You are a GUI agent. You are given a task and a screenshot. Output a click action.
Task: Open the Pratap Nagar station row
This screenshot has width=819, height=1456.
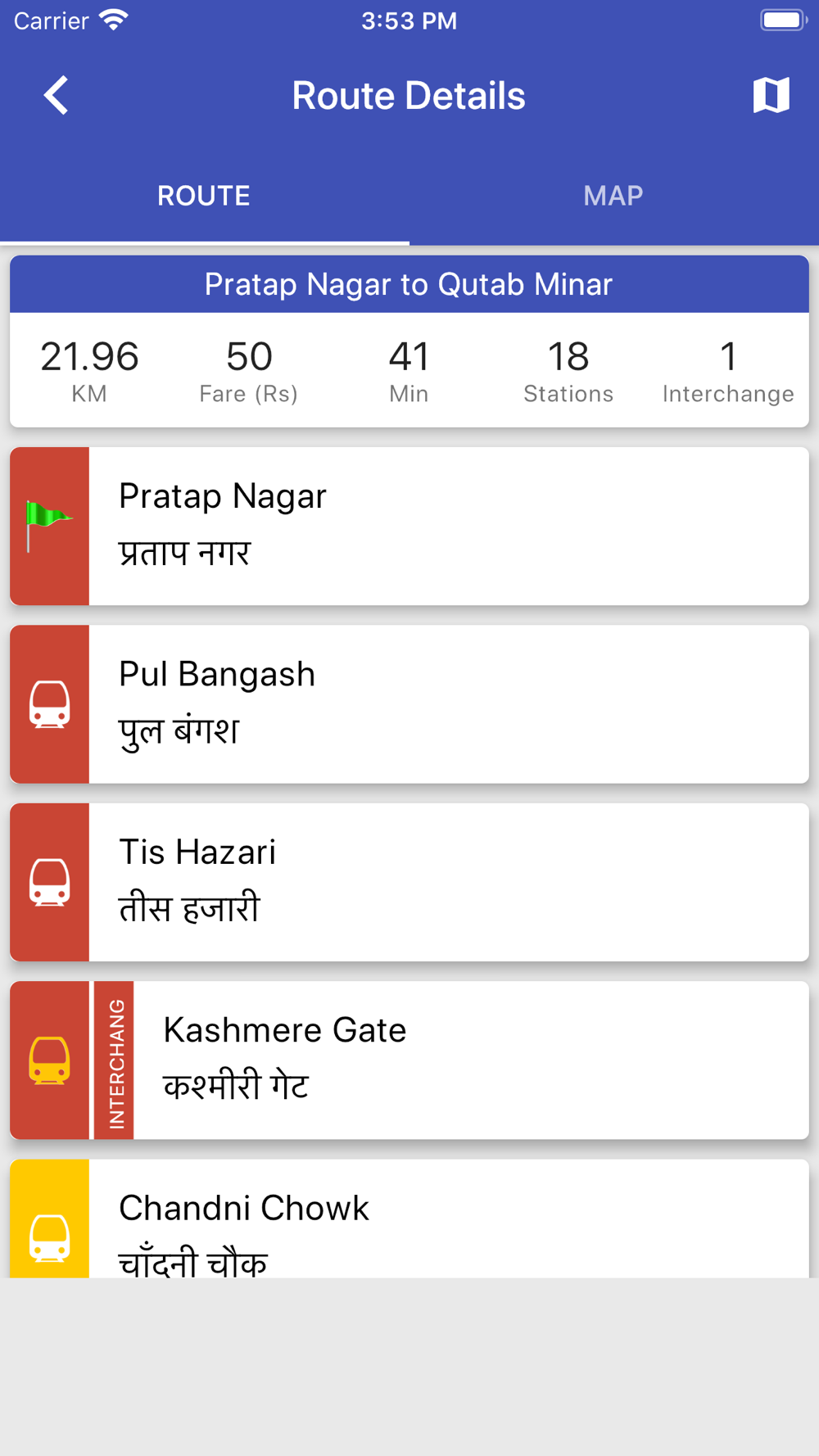click(x=409, y=526)
